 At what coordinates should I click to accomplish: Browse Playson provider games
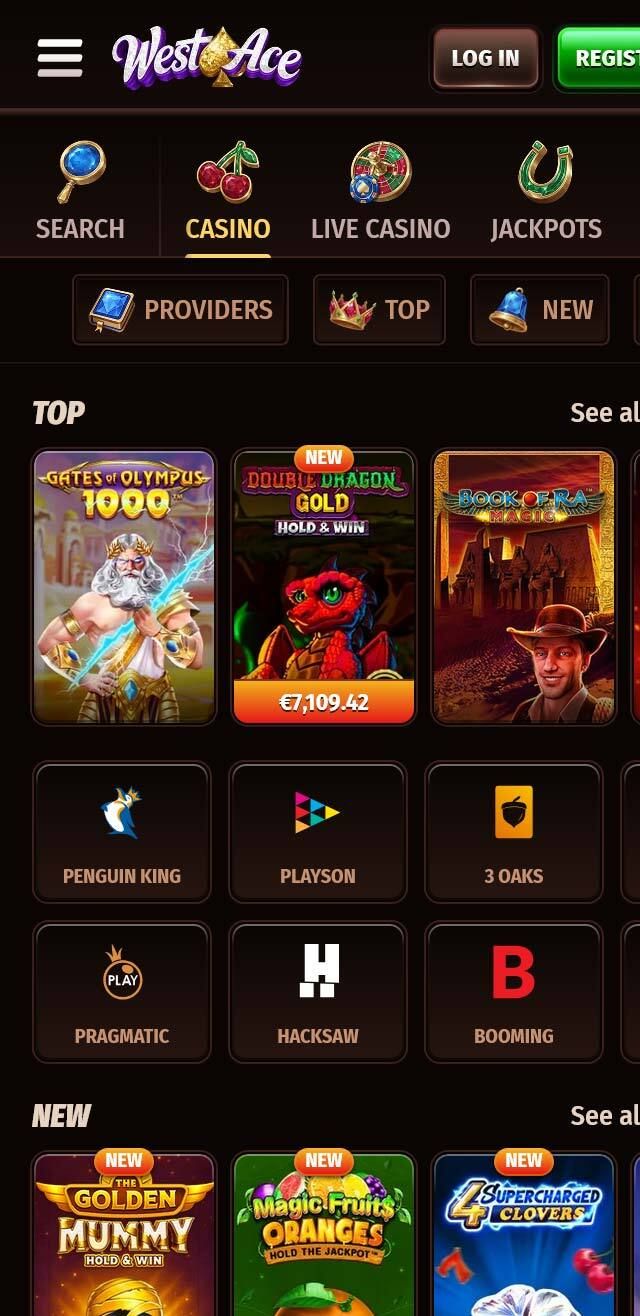(x=318, y=832)
